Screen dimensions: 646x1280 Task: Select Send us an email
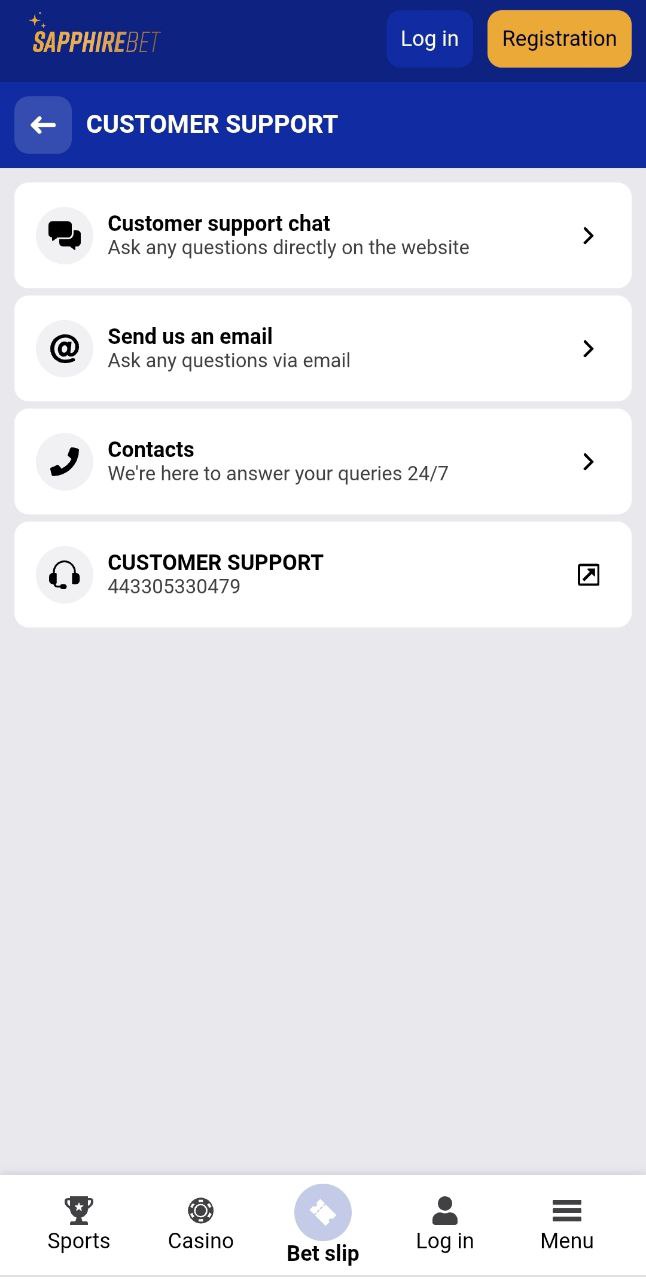(x=323, y=348)
